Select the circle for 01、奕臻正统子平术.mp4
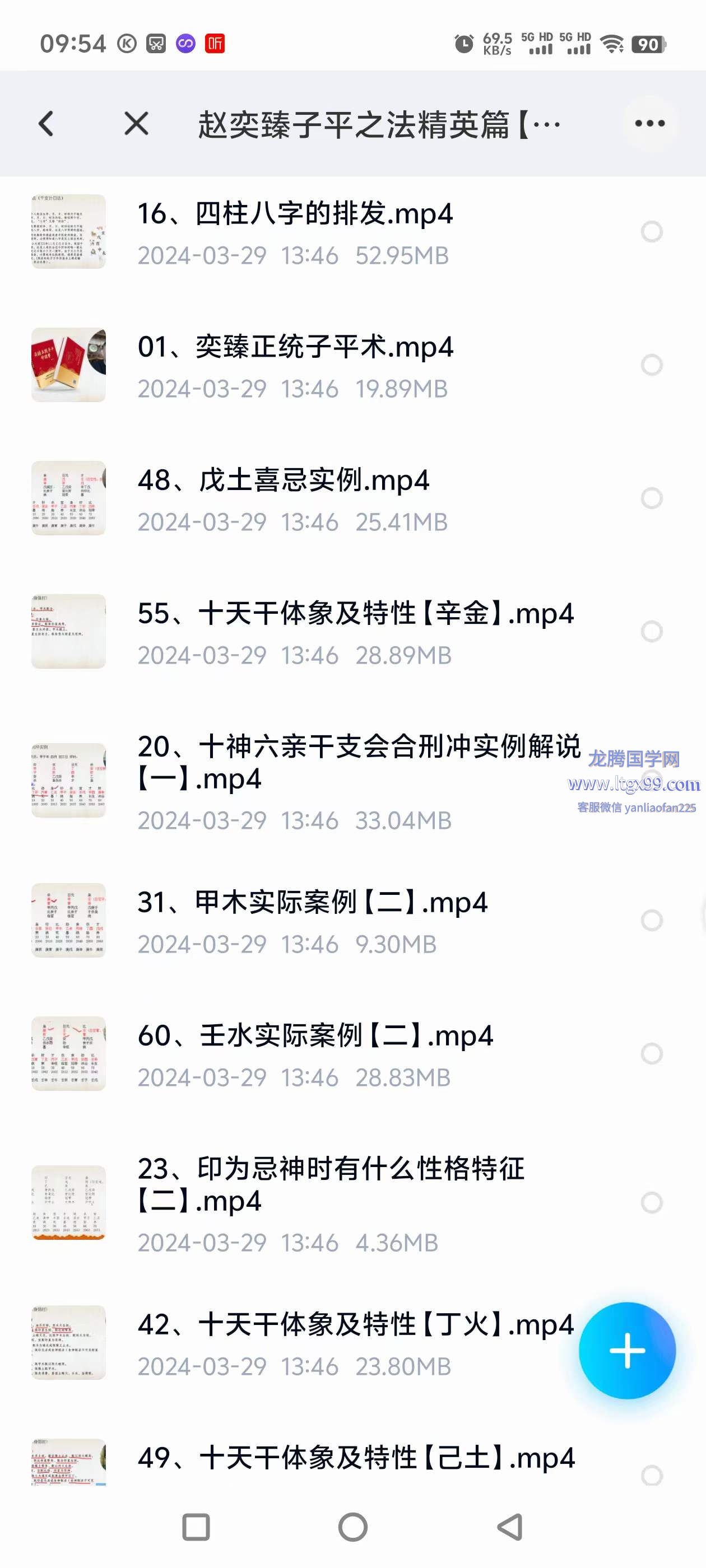The height and width of the screenshot is (1568, 706). click(x=651, y=365)
